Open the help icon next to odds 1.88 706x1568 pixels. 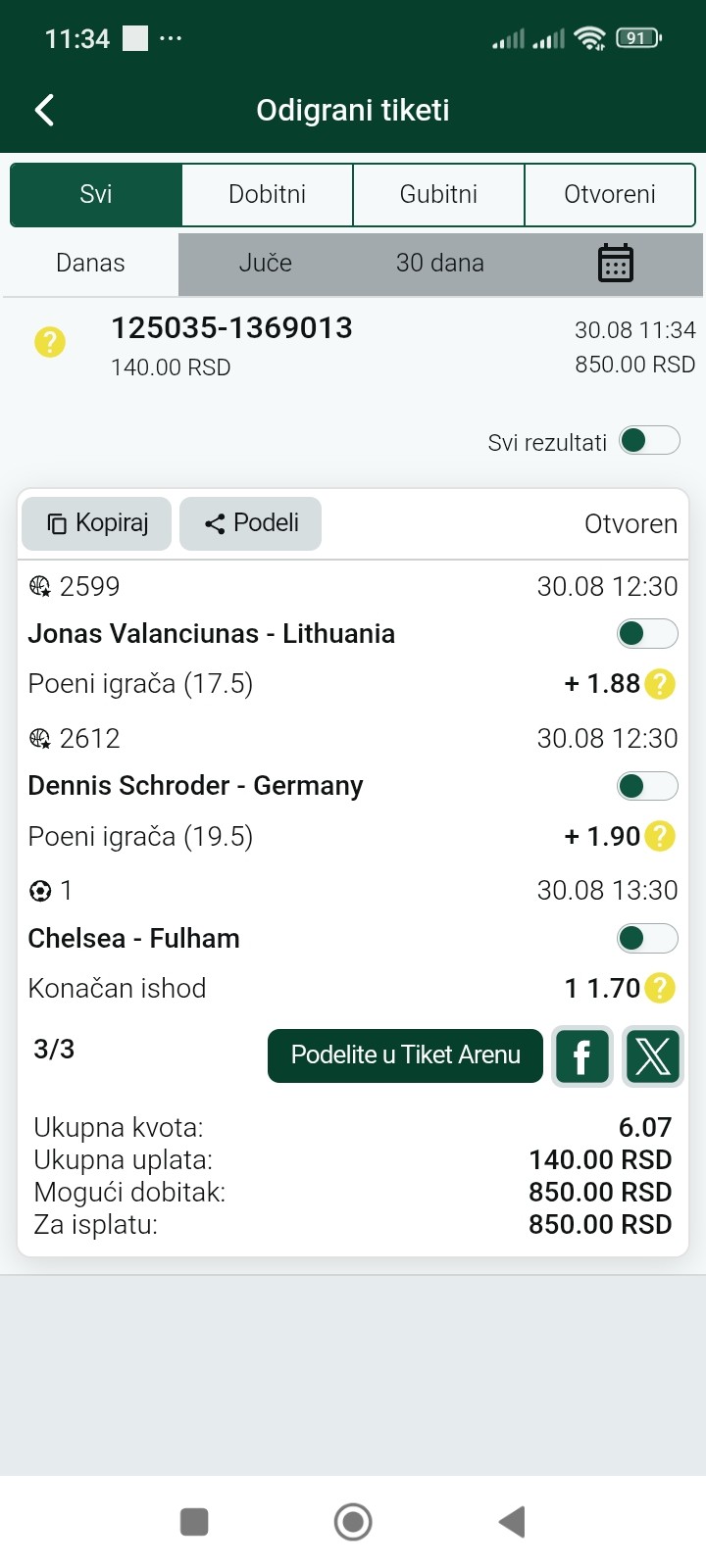(x=661, y=683)
